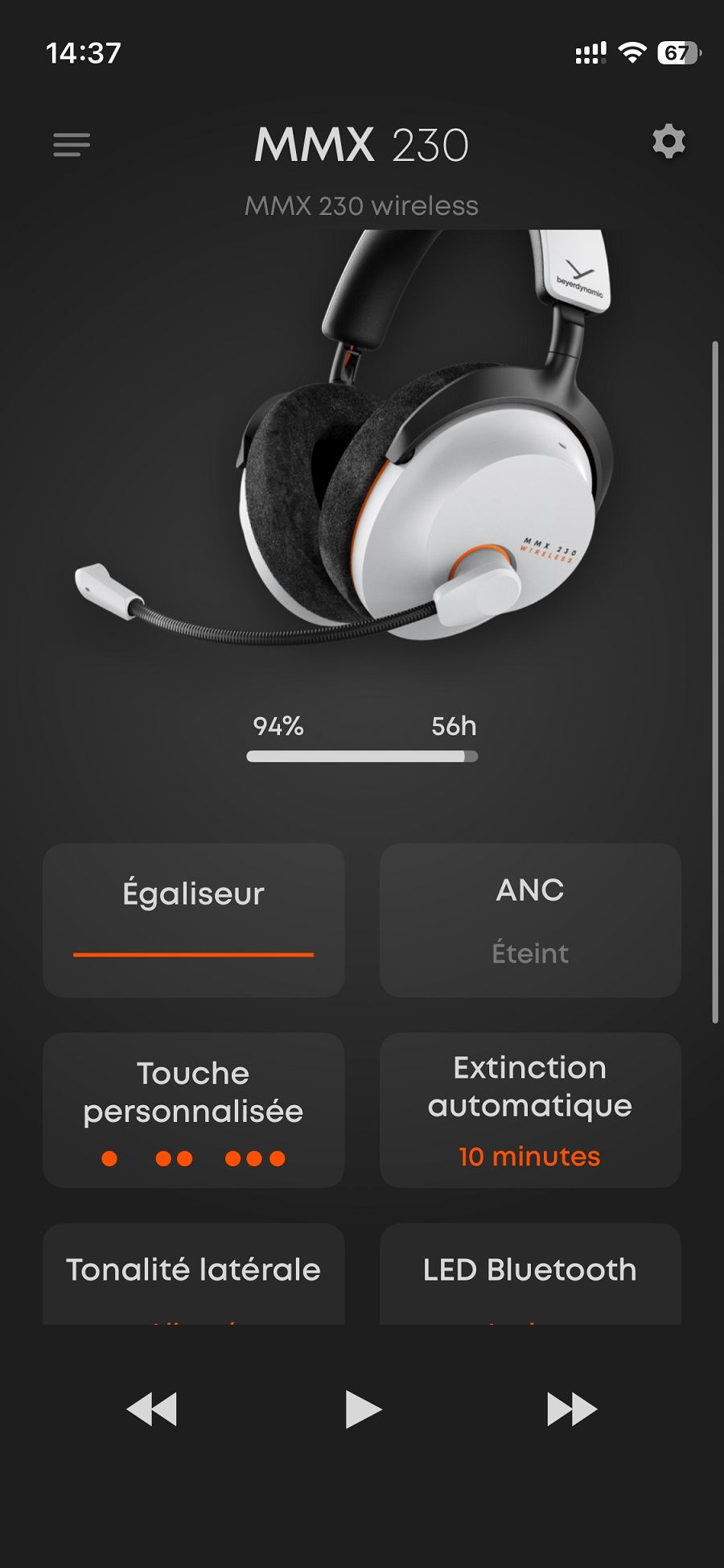Start playback with play button

(x=363, y=1409)
